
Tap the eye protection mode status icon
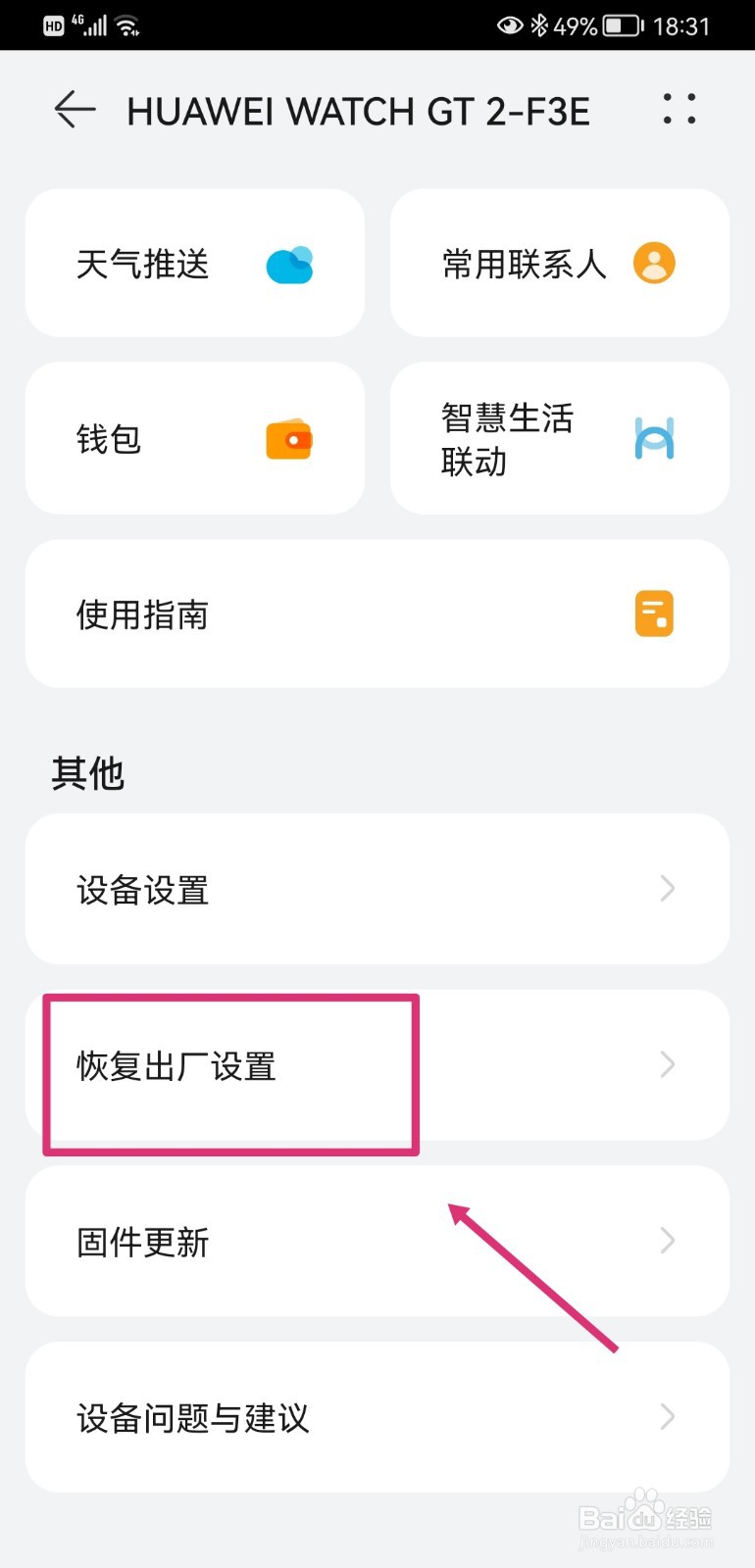pos(510,25)
